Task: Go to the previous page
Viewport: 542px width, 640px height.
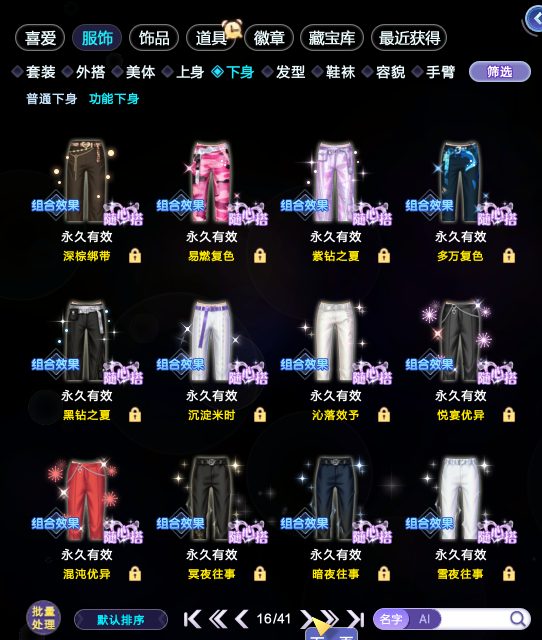Action: pos(242,619)
